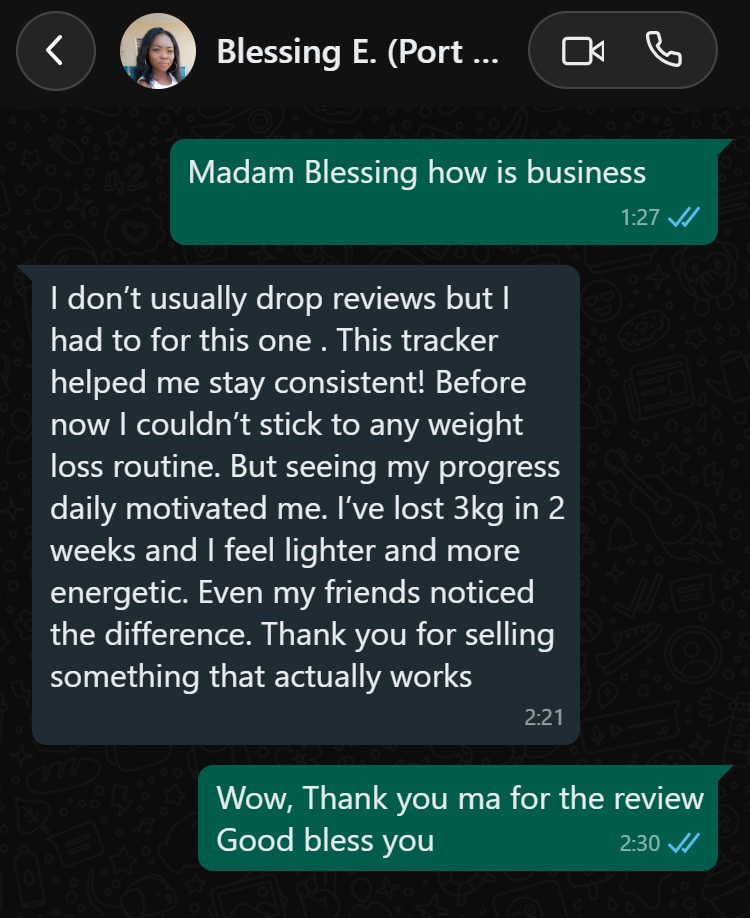The image size is (750, 918).
Task: Start a voice call with Blessing E.
Action: pos(663,49)
